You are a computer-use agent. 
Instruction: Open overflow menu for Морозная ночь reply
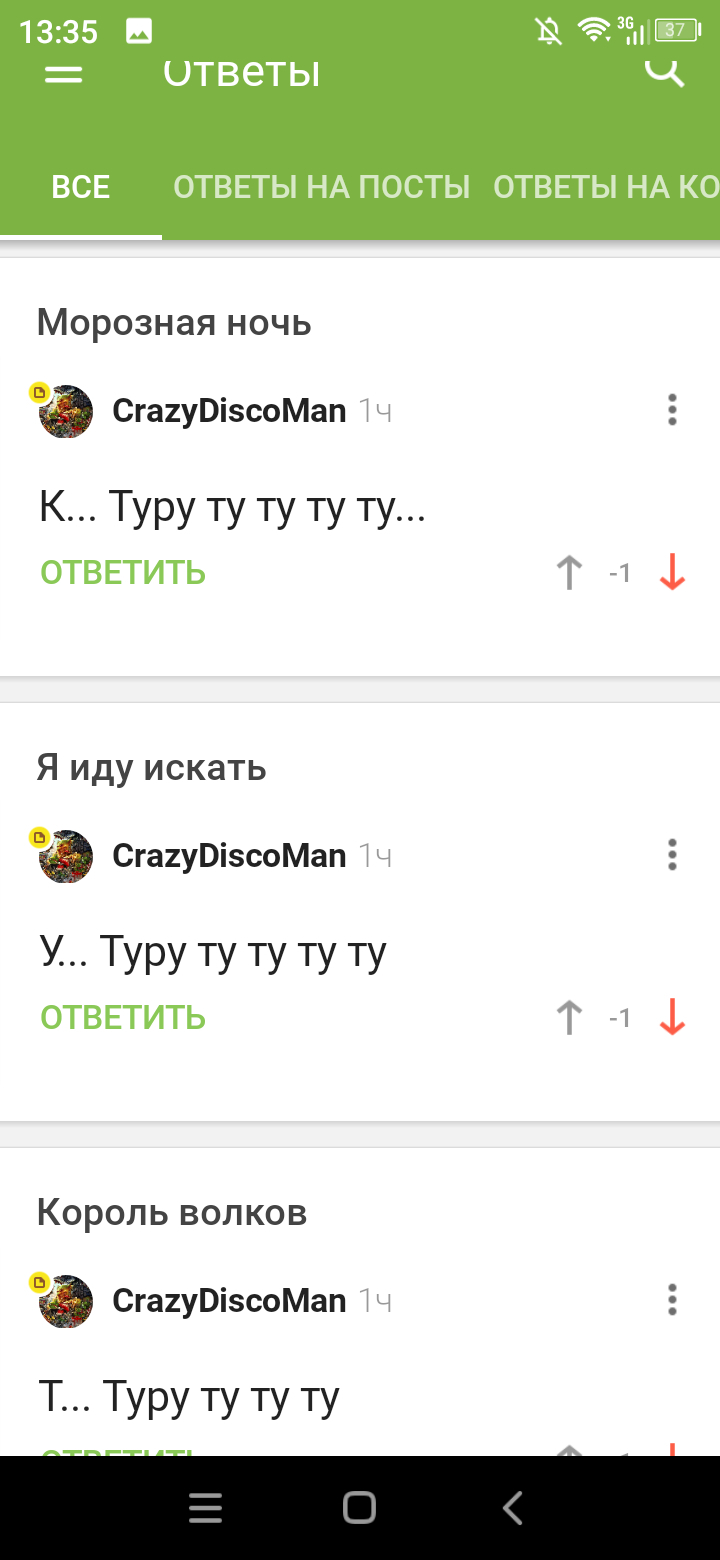672,410
